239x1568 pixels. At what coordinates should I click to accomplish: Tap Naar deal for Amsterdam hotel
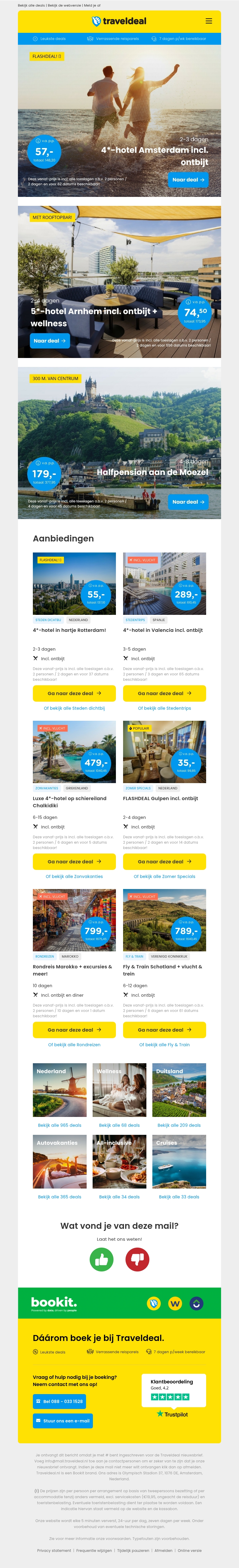tap(188, 180)
